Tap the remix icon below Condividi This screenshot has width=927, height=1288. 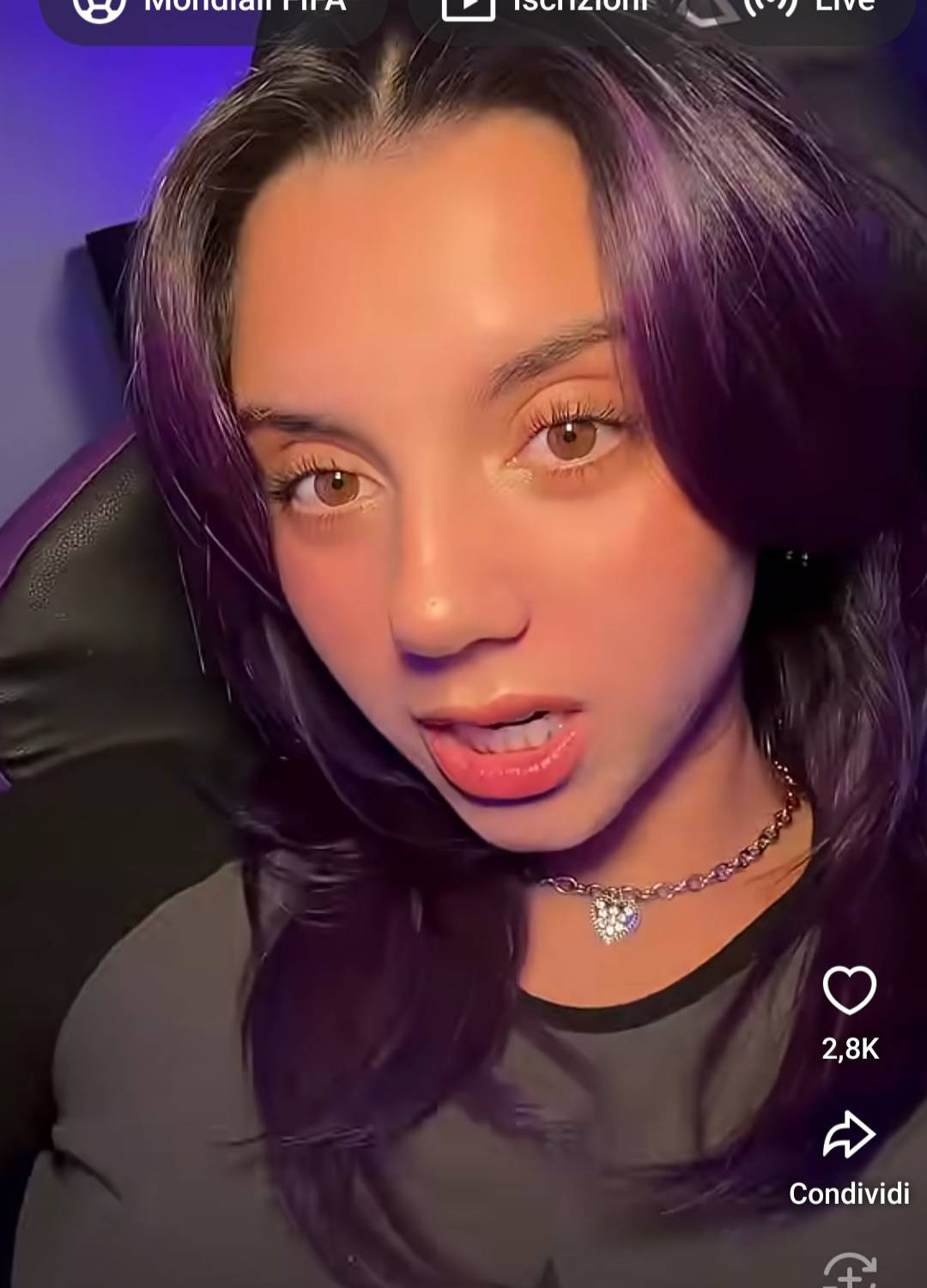click(x=849, y=1272)
